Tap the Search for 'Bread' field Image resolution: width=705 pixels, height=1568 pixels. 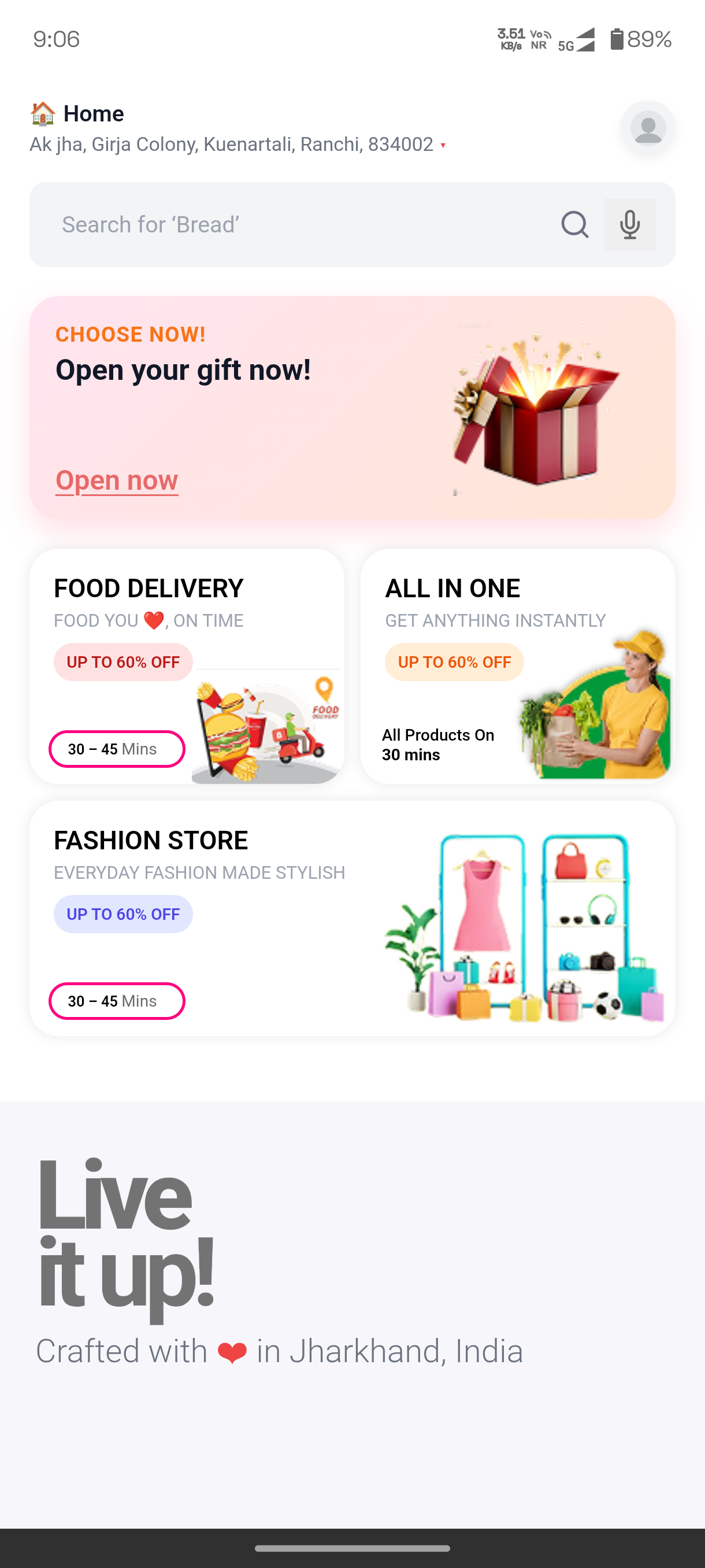coord(292,224)
